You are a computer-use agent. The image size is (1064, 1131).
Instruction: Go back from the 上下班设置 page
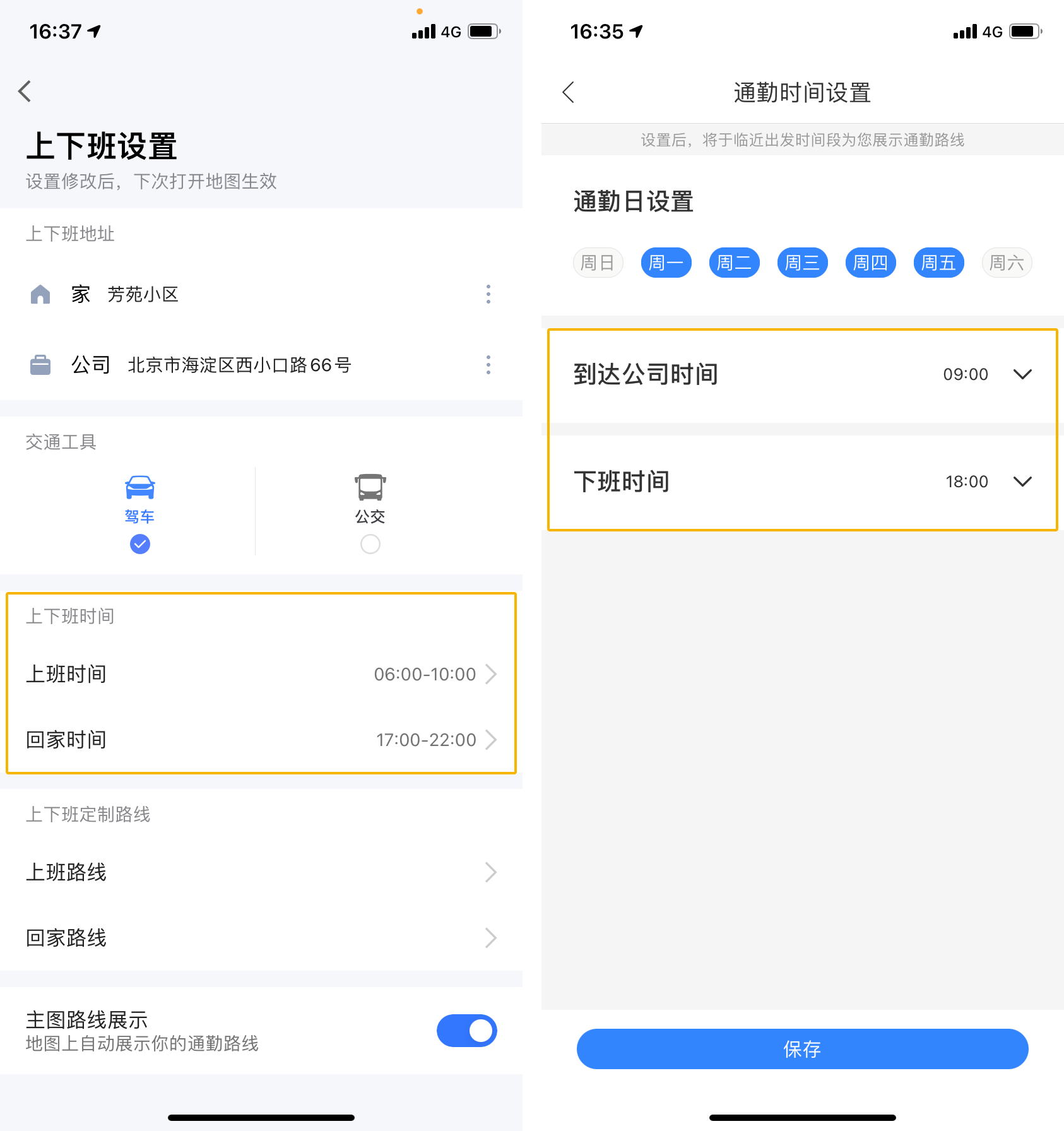(x=25, y=92)
